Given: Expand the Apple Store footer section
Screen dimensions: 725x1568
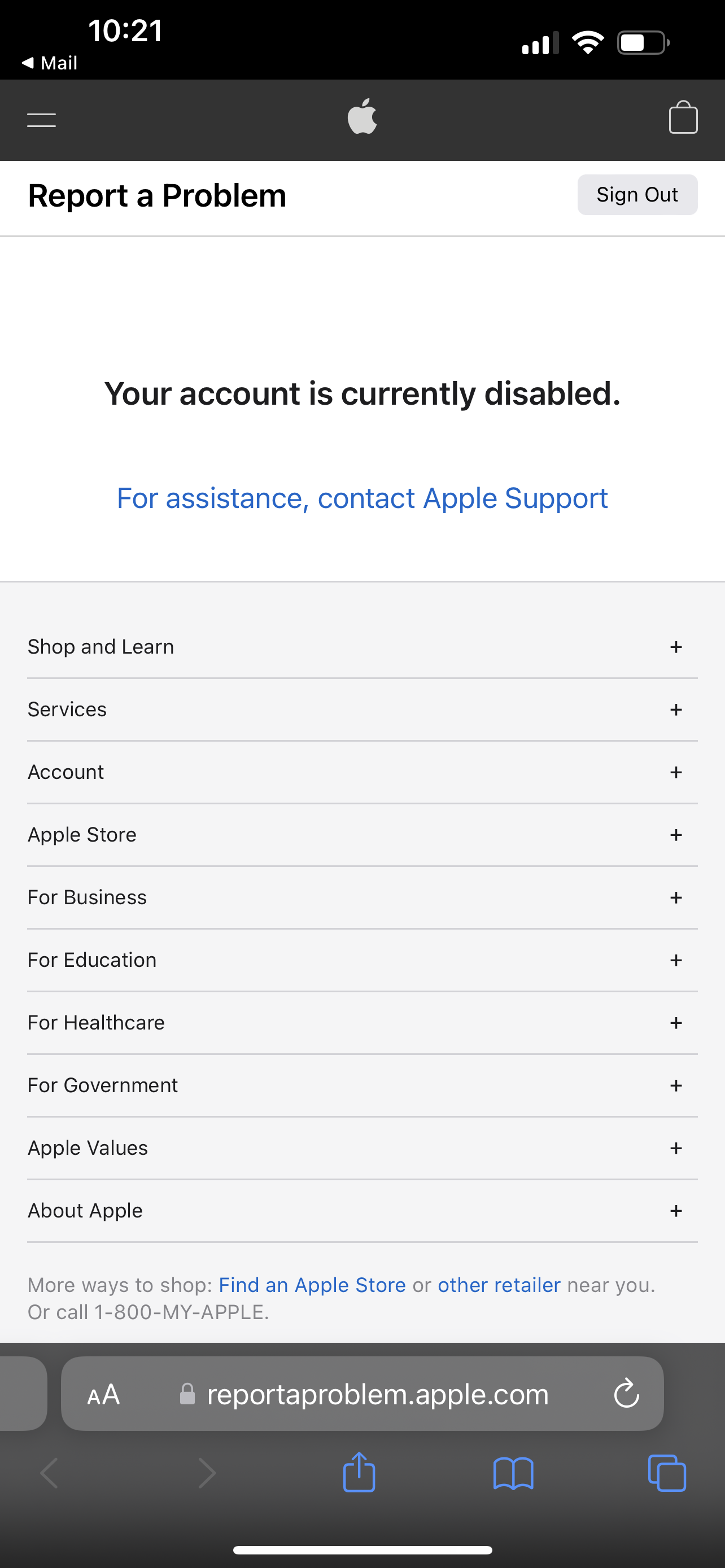Looking at the screenshot, I should pyautogui.click(x=676, y=835).
